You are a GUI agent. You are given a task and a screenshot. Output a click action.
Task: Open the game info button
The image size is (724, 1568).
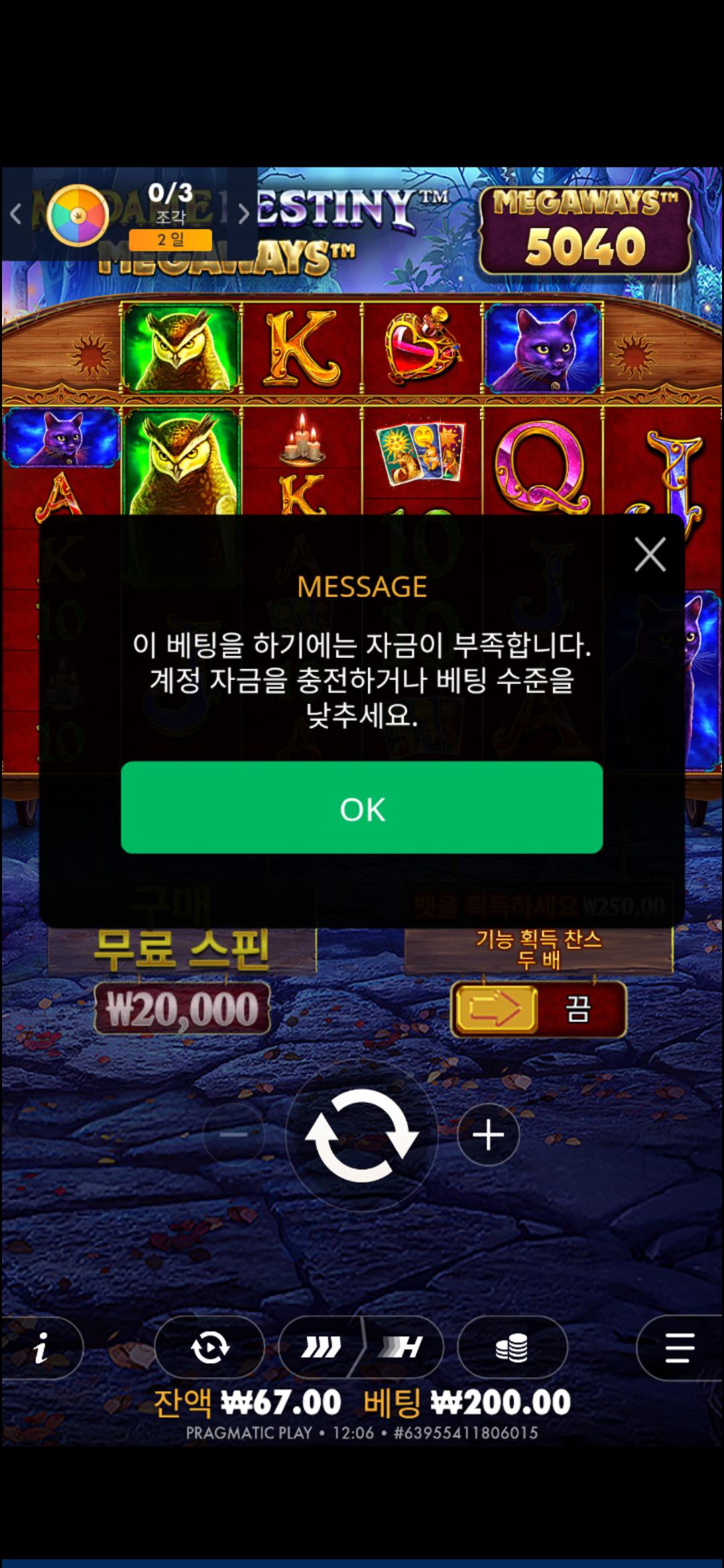42,1347
